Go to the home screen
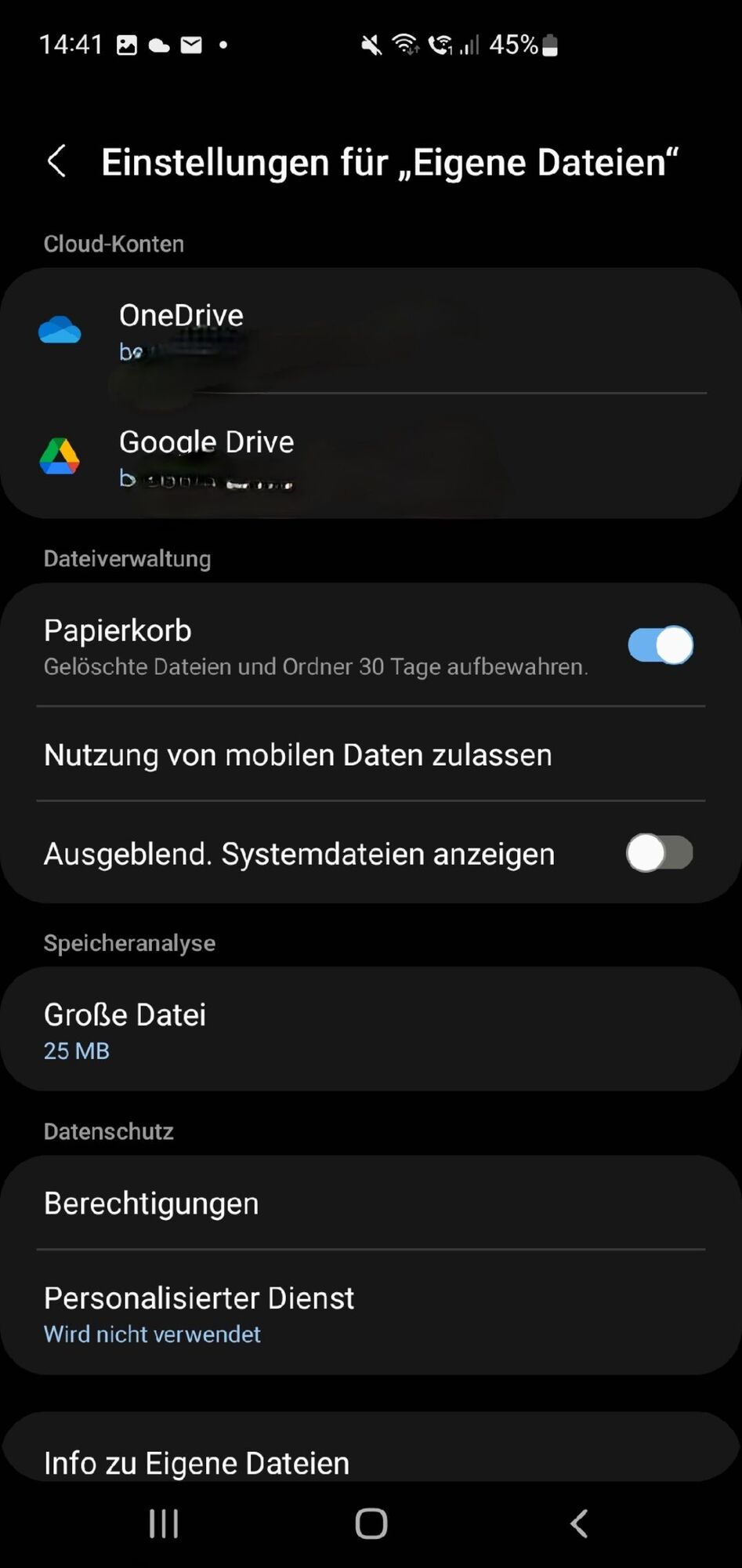Image resolution: width=742 pixels, height=1568 pixels. coord(371,1523)
